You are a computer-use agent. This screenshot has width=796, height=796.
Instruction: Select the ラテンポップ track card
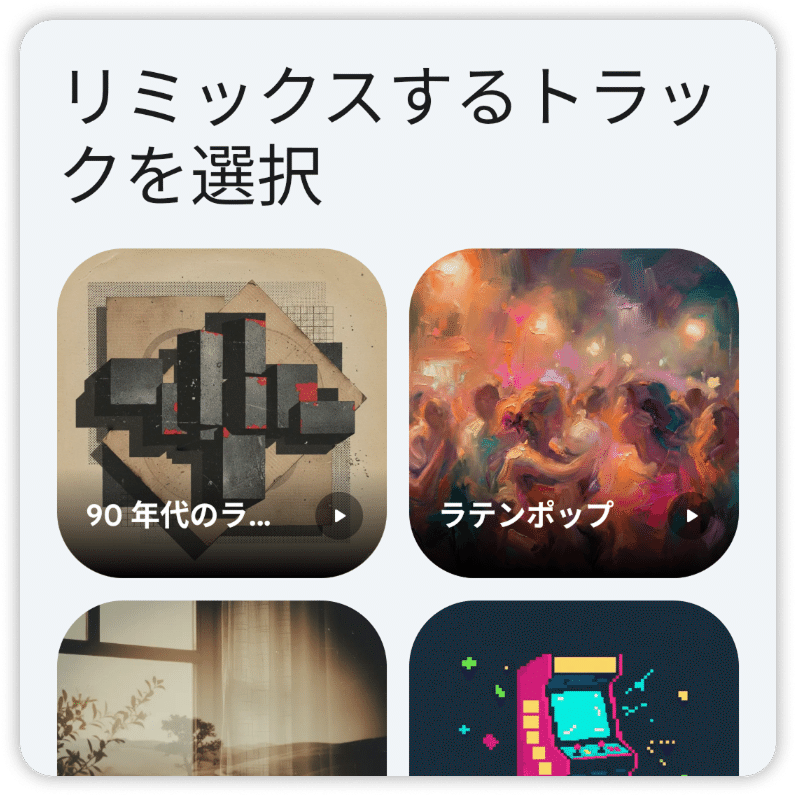coord(573,400)
